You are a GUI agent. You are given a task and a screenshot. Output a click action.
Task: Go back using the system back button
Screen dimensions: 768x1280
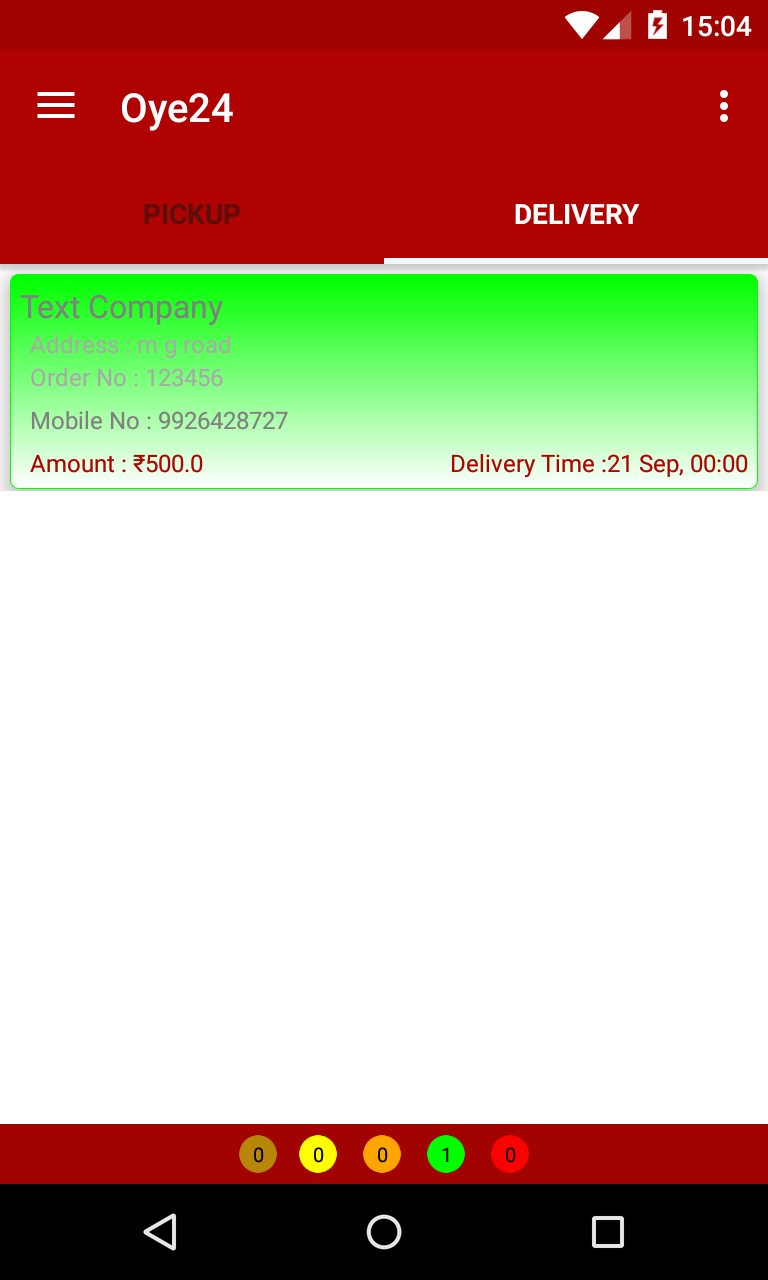click(160, 1232)
